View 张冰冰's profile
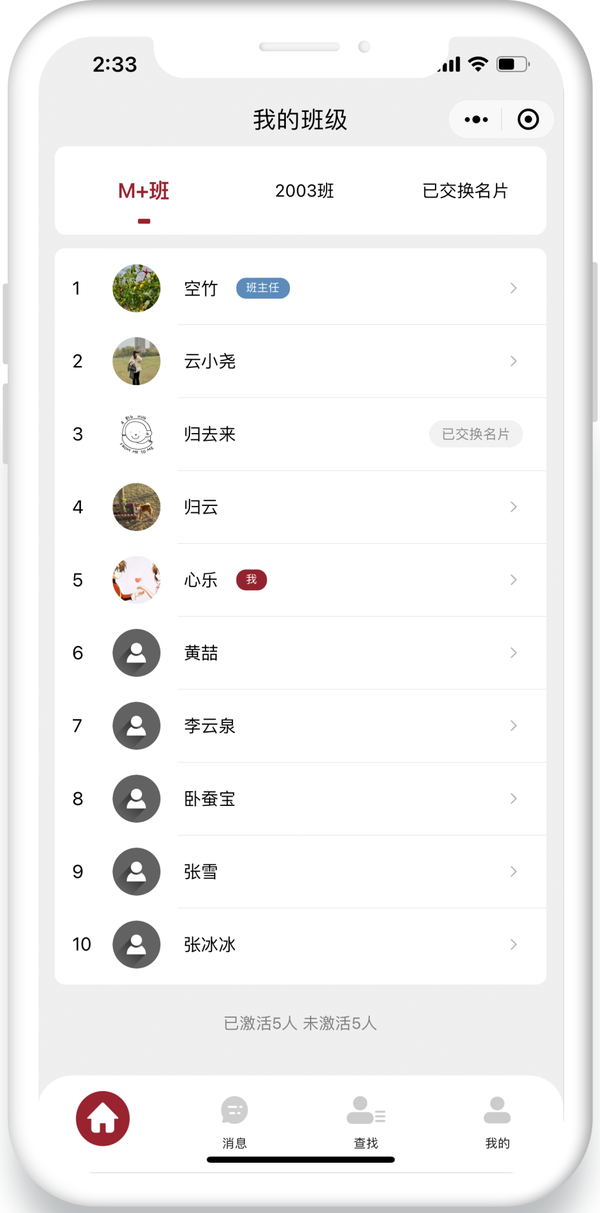 click(x=300, y=944)
